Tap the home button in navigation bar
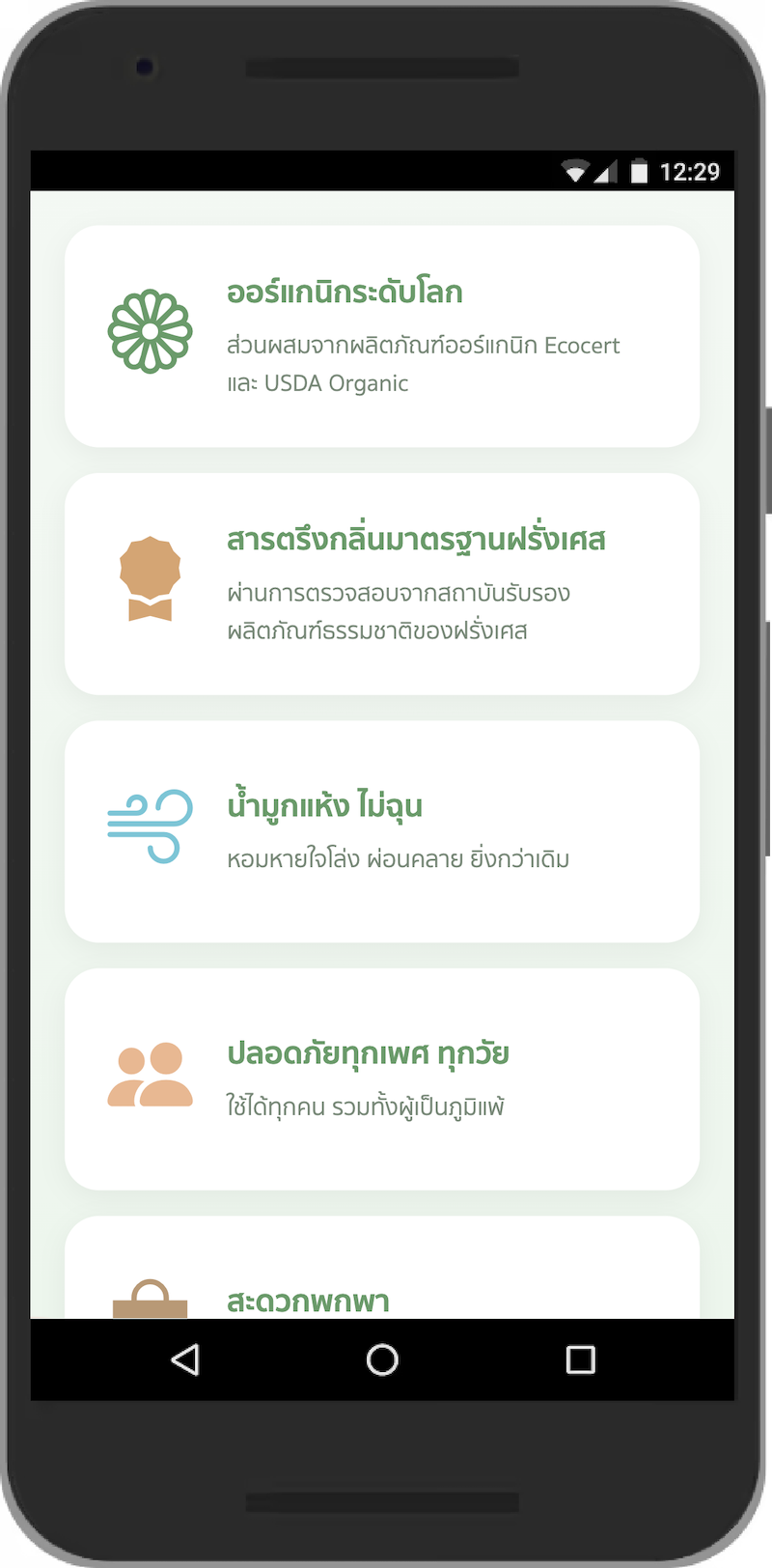772x1568 pixels. tap(382, 1359)
